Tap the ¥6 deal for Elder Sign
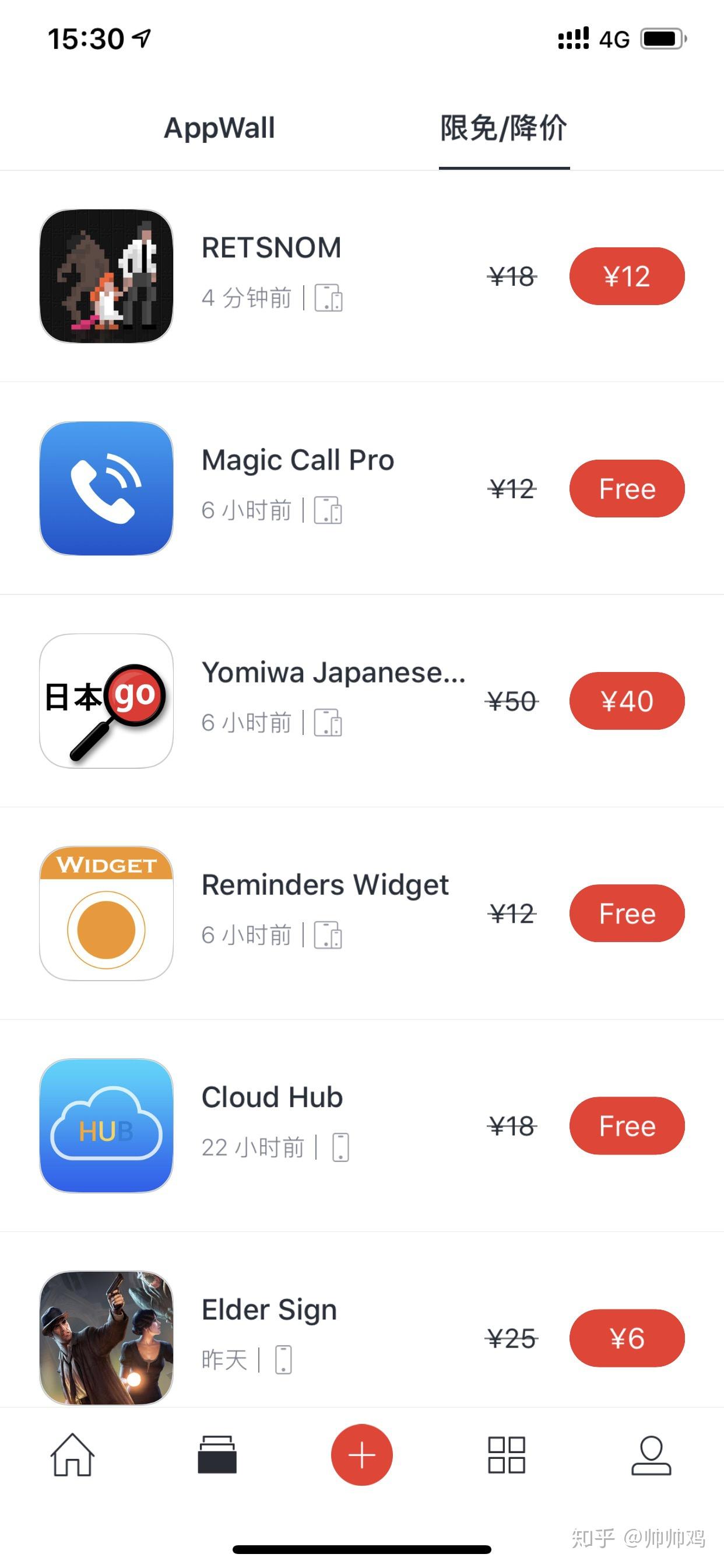The image size is (724, 1568). click(x=627, y=1338)
